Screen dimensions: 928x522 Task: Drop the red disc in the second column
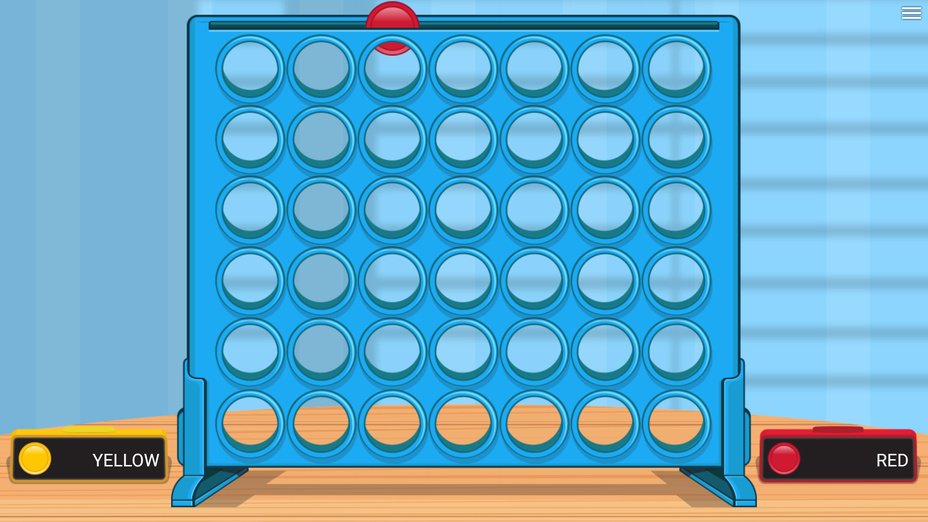pos(321,68)
